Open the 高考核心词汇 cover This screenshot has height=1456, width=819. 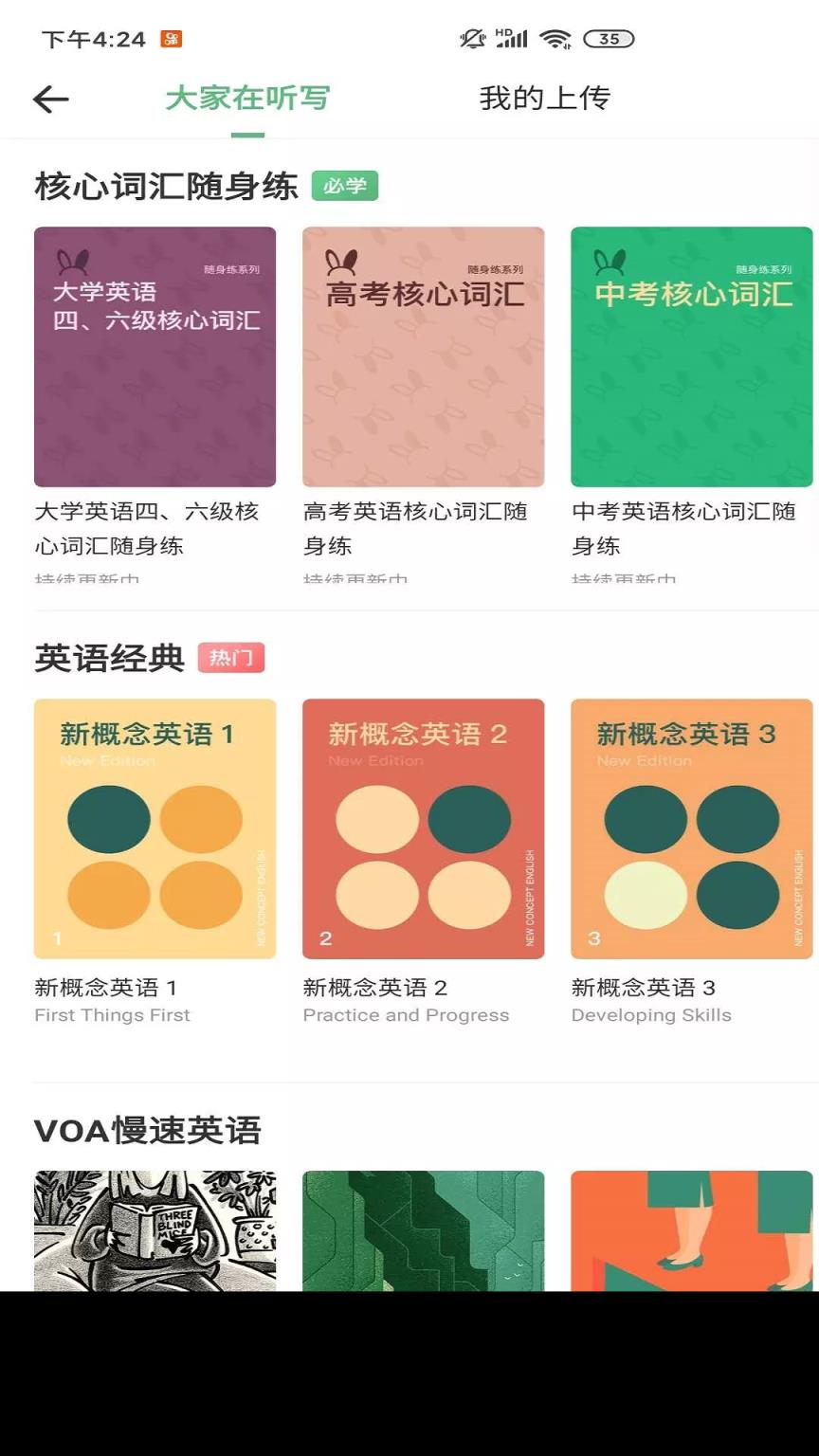423,357
